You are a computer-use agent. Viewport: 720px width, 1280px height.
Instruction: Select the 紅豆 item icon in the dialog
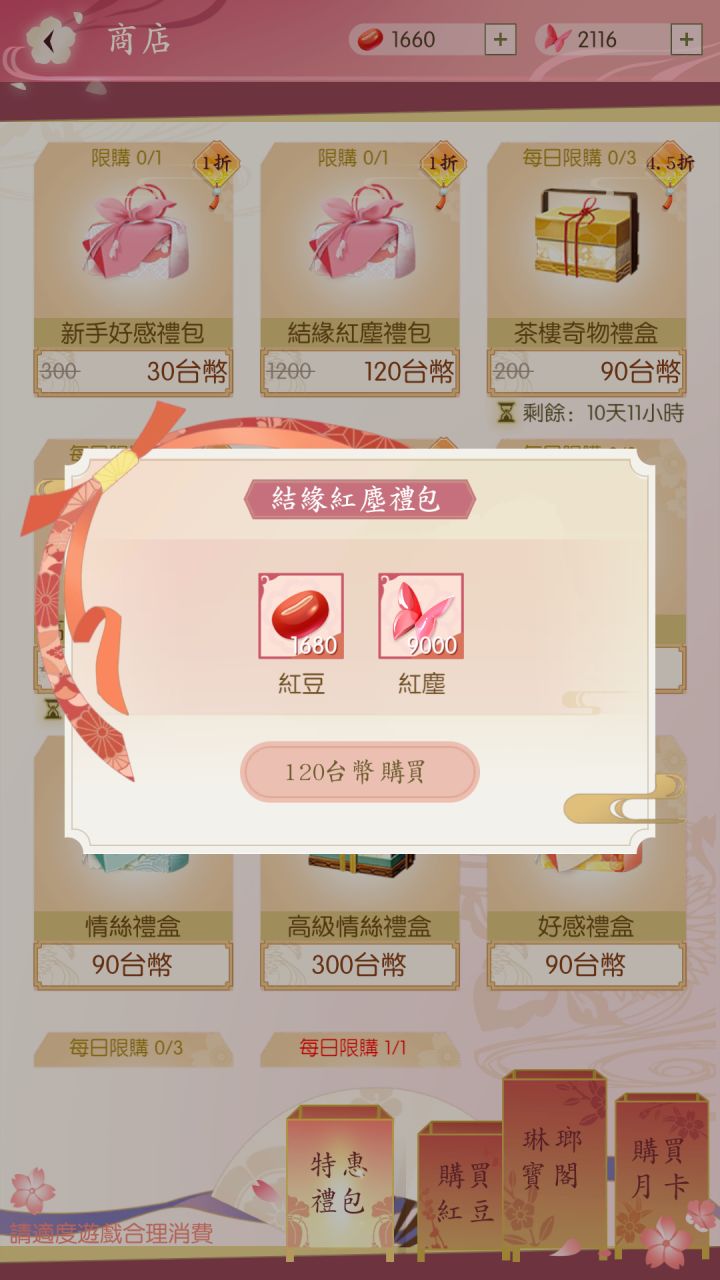300,615
